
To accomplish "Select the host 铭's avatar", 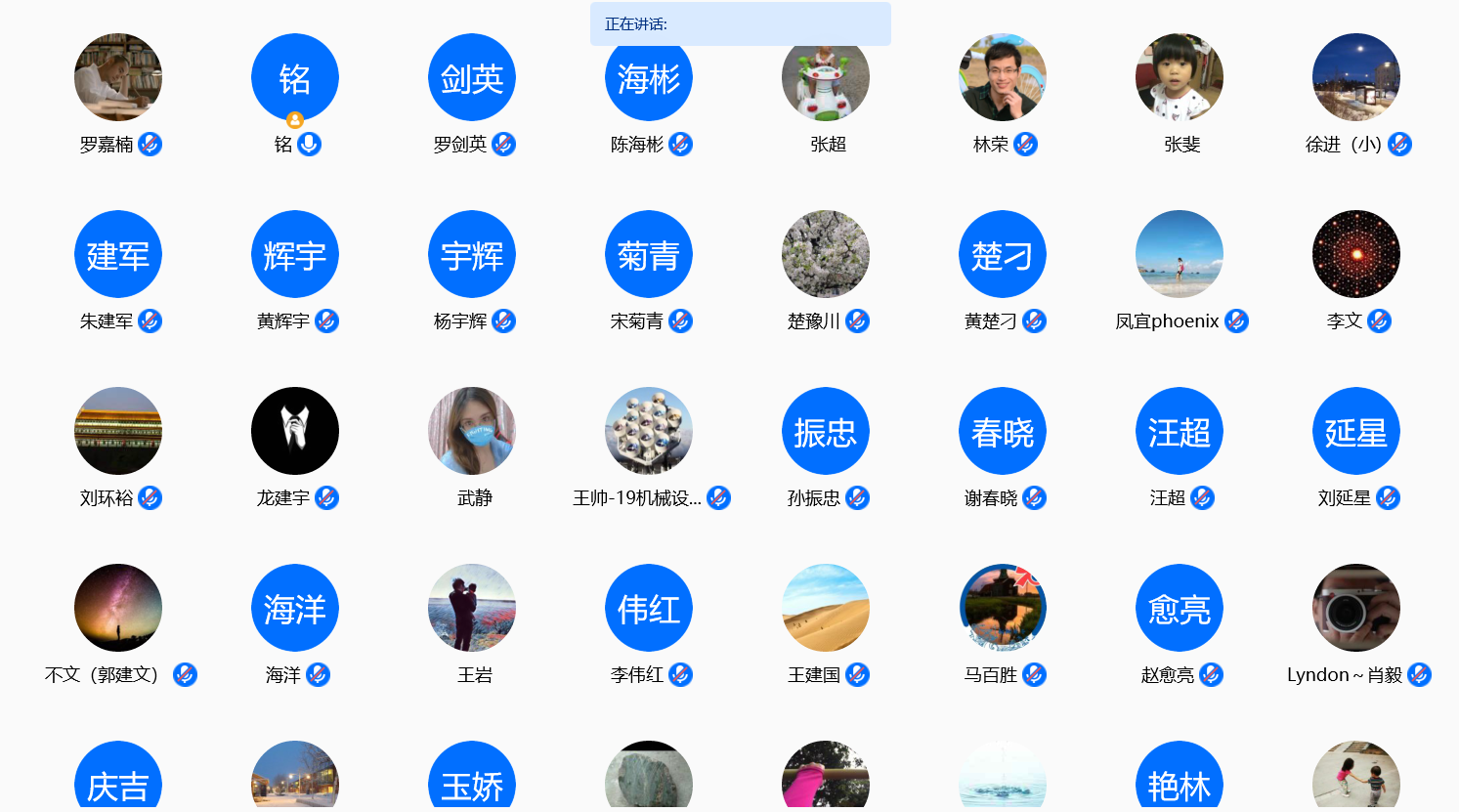I will coord(295,77).
